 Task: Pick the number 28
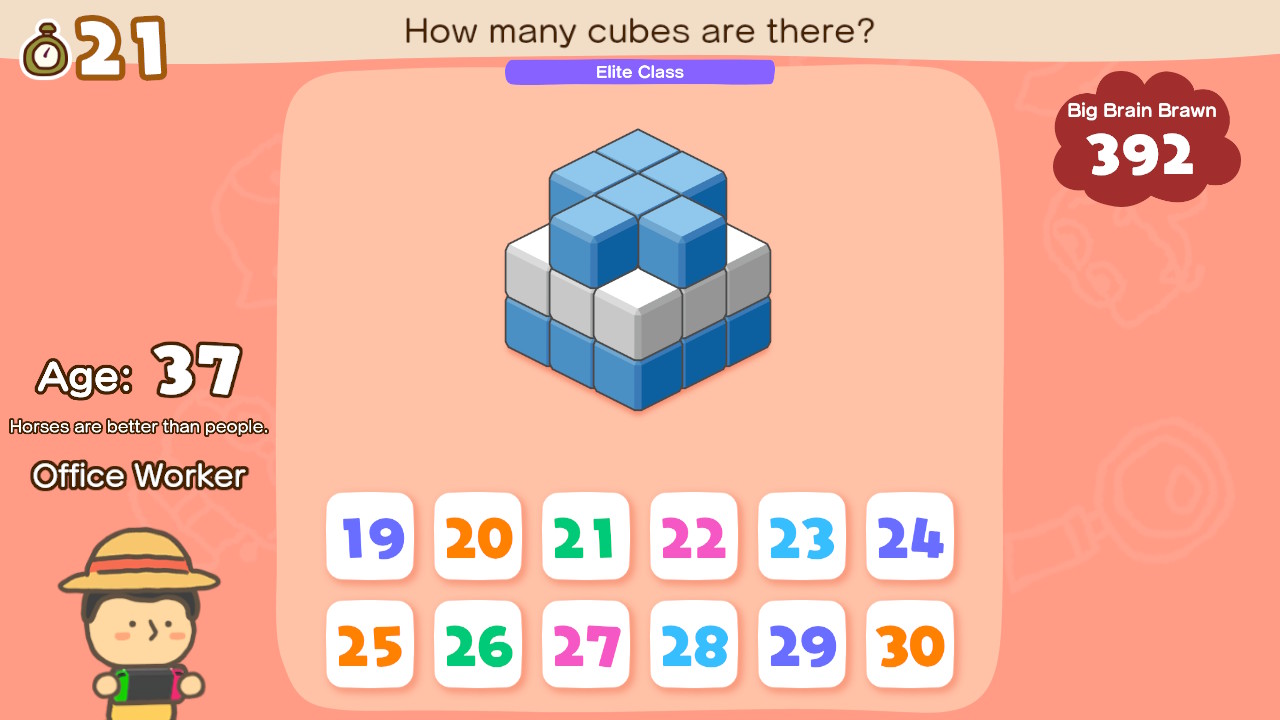pos(694,645)
